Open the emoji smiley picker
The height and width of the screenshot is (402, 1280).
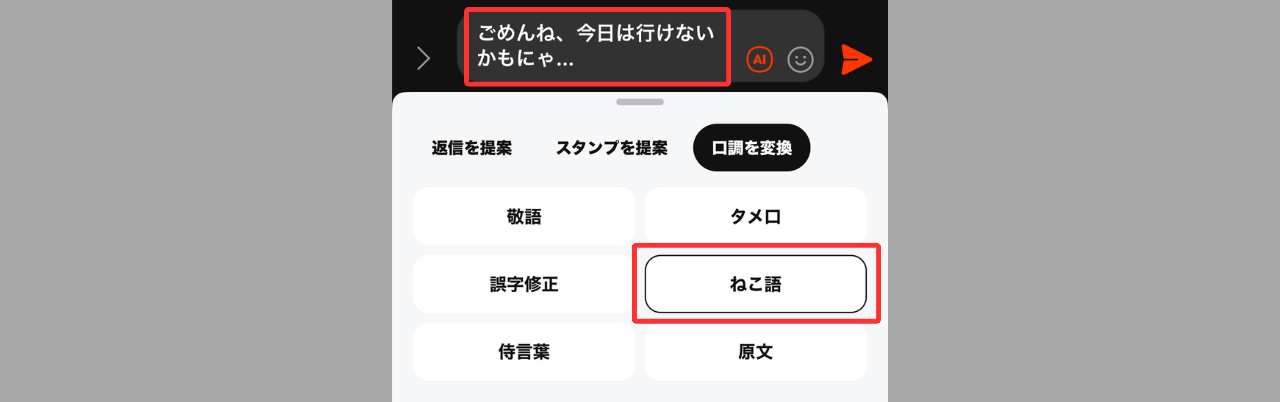[x=800, y=60]
